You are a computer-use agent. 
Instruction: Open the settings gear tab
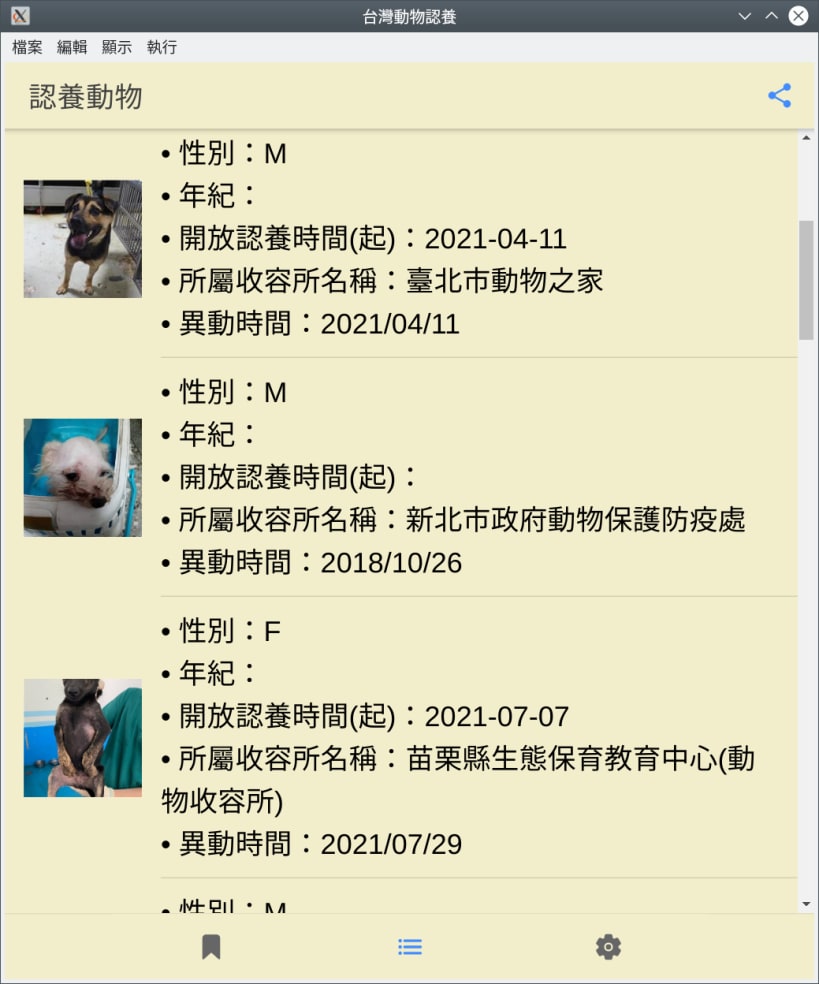(608, 946)
